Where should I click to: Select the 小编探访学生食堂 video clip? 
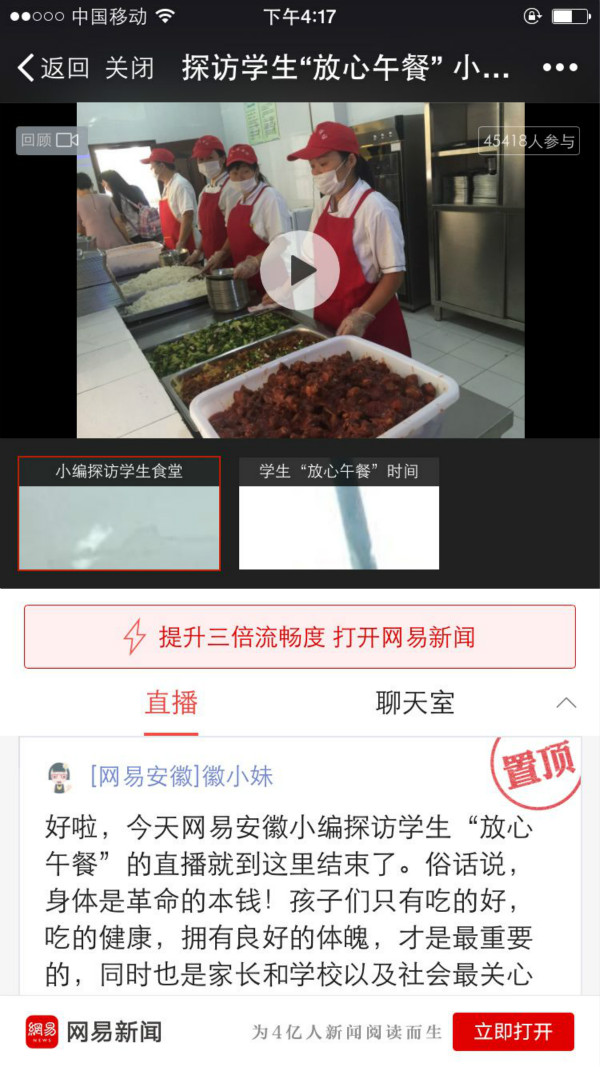(119, 514)
